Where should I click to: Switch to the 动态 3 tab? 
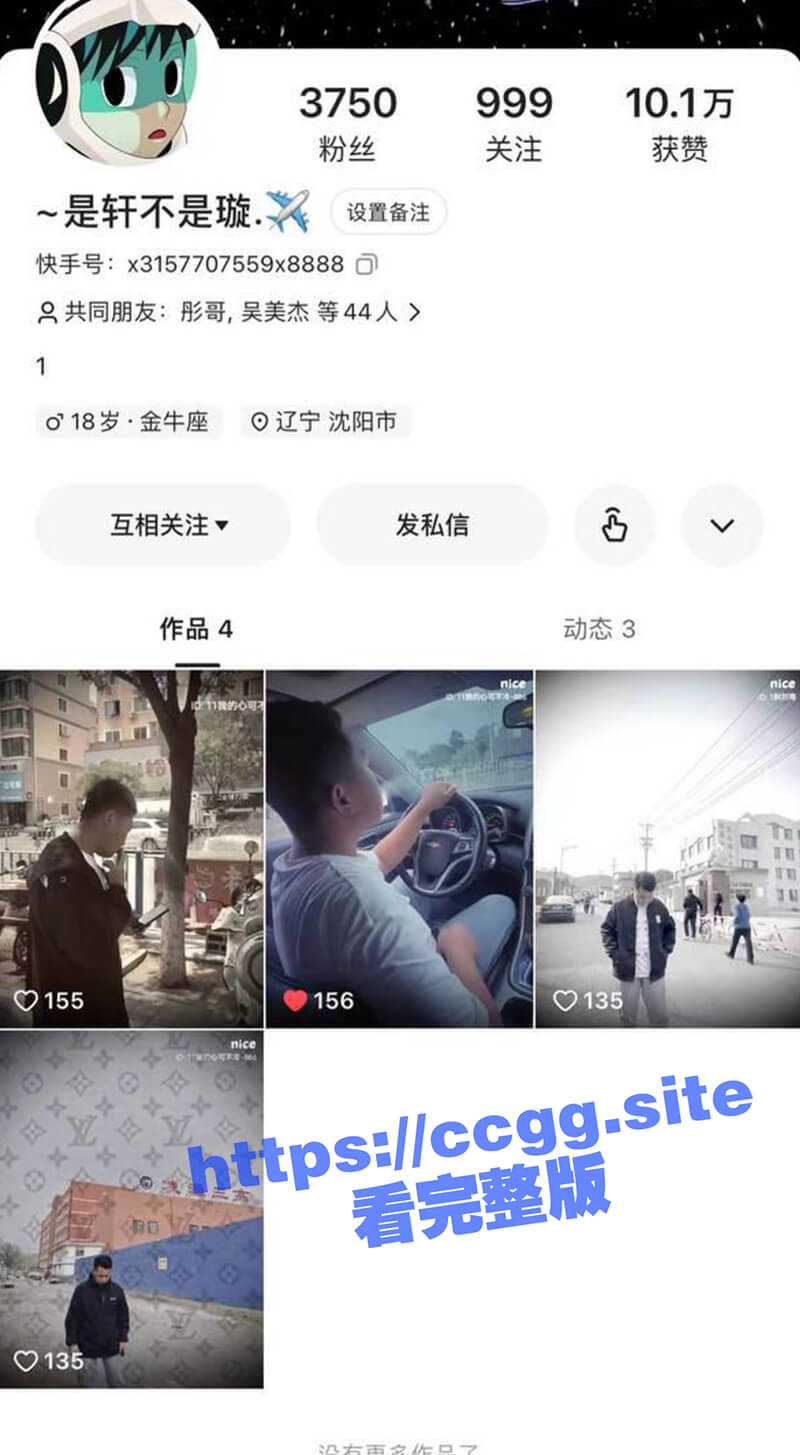pos(599,629)
